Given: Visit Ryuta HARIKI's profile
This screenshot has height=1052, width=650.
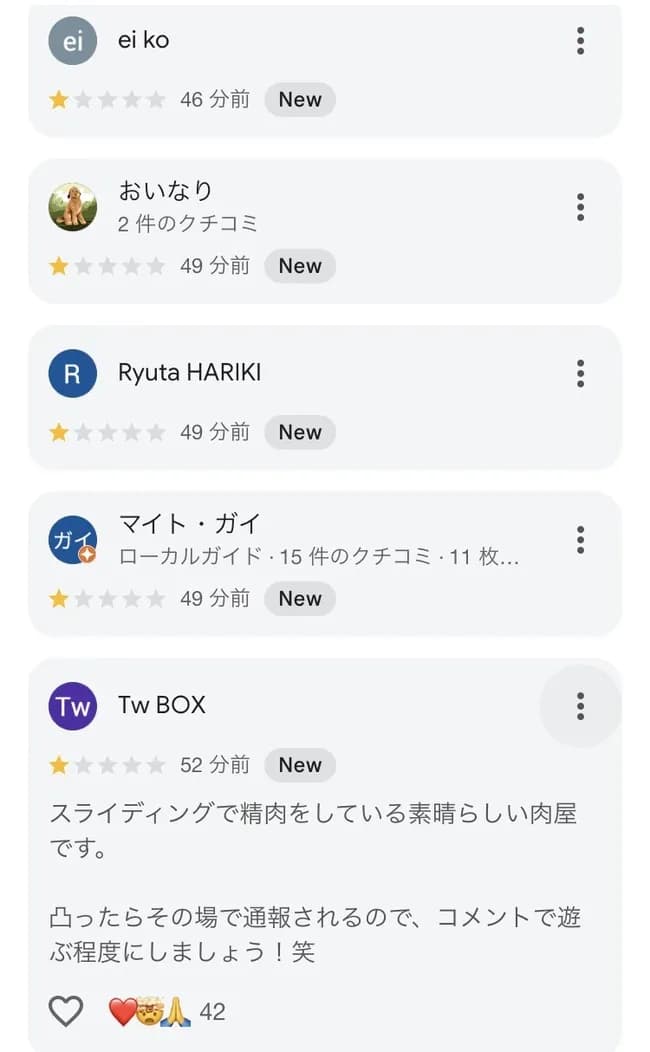Looking at the screenshot, I should 73,374.
